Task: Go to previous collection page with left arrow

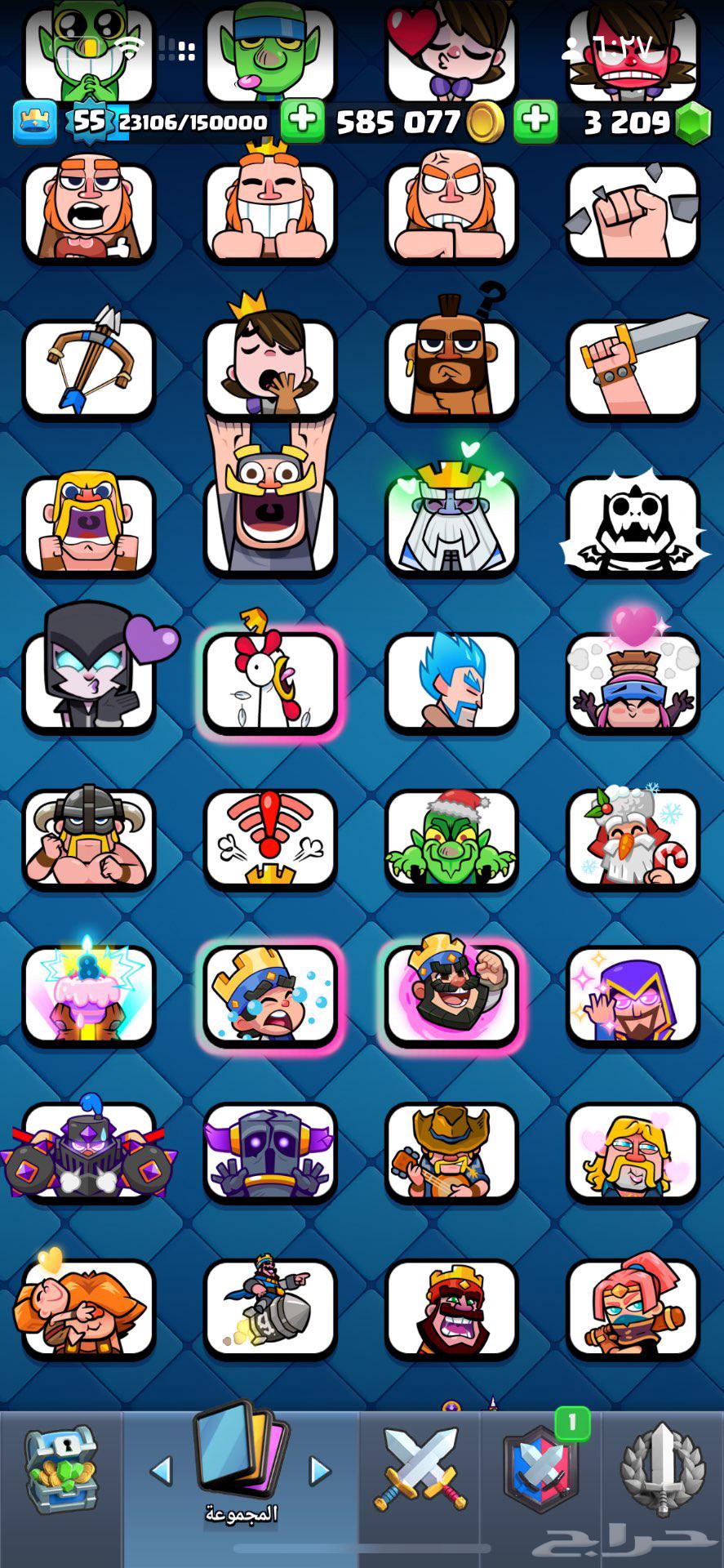Action: (162, 1471)
